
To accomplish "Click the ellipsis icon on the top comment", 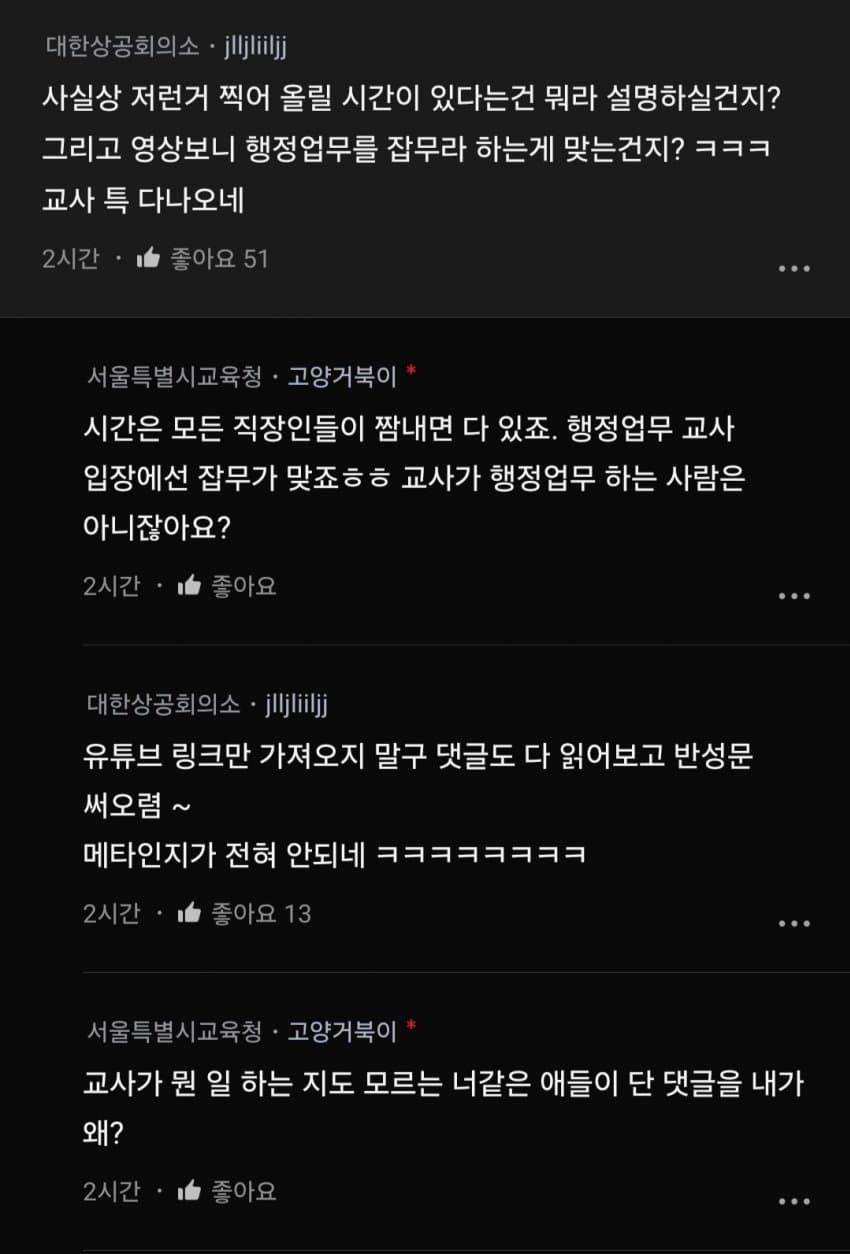I will [795, 267].
